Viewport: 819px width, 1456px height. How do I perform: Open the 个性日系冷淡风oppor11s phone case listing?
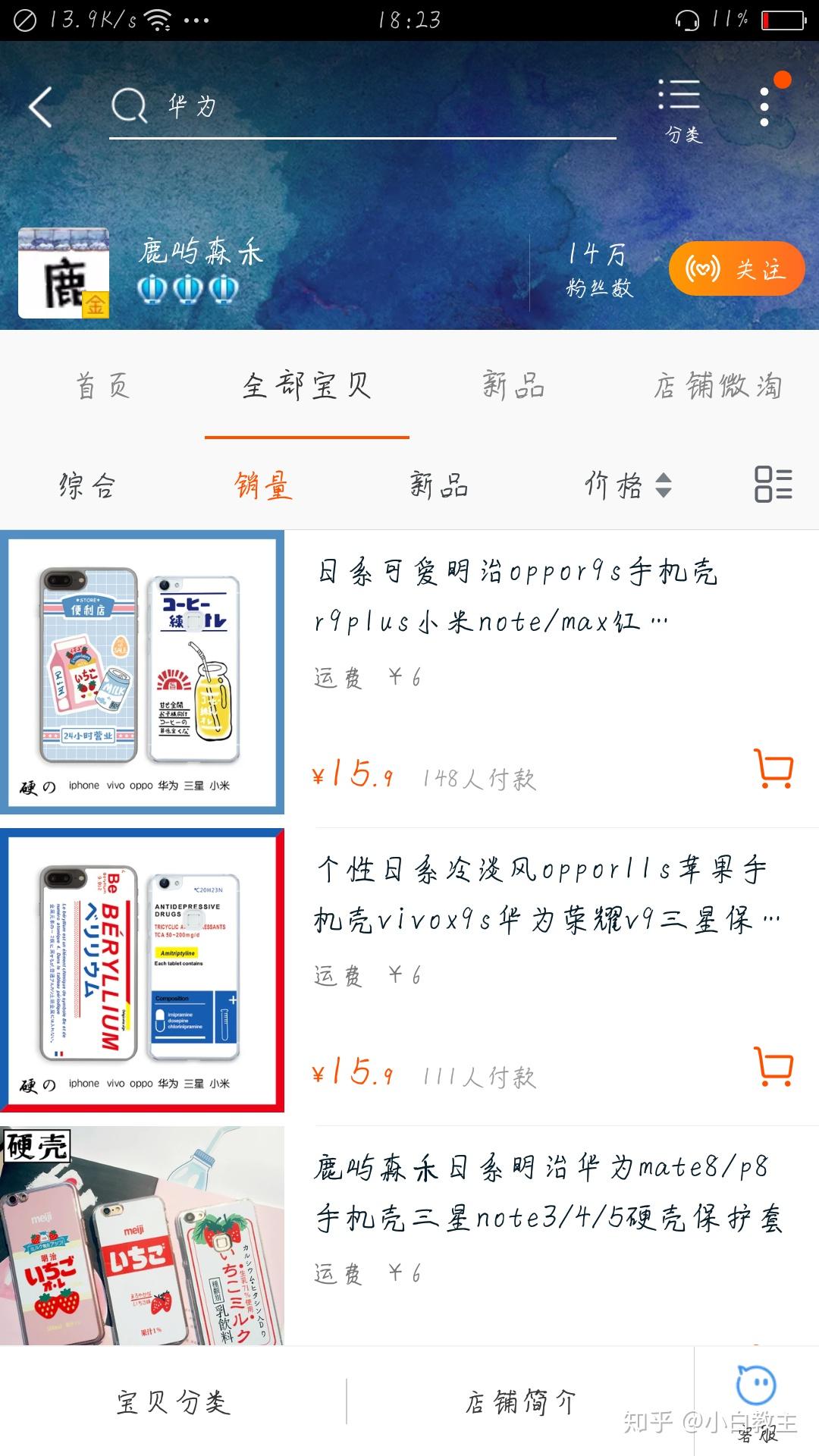547,894
